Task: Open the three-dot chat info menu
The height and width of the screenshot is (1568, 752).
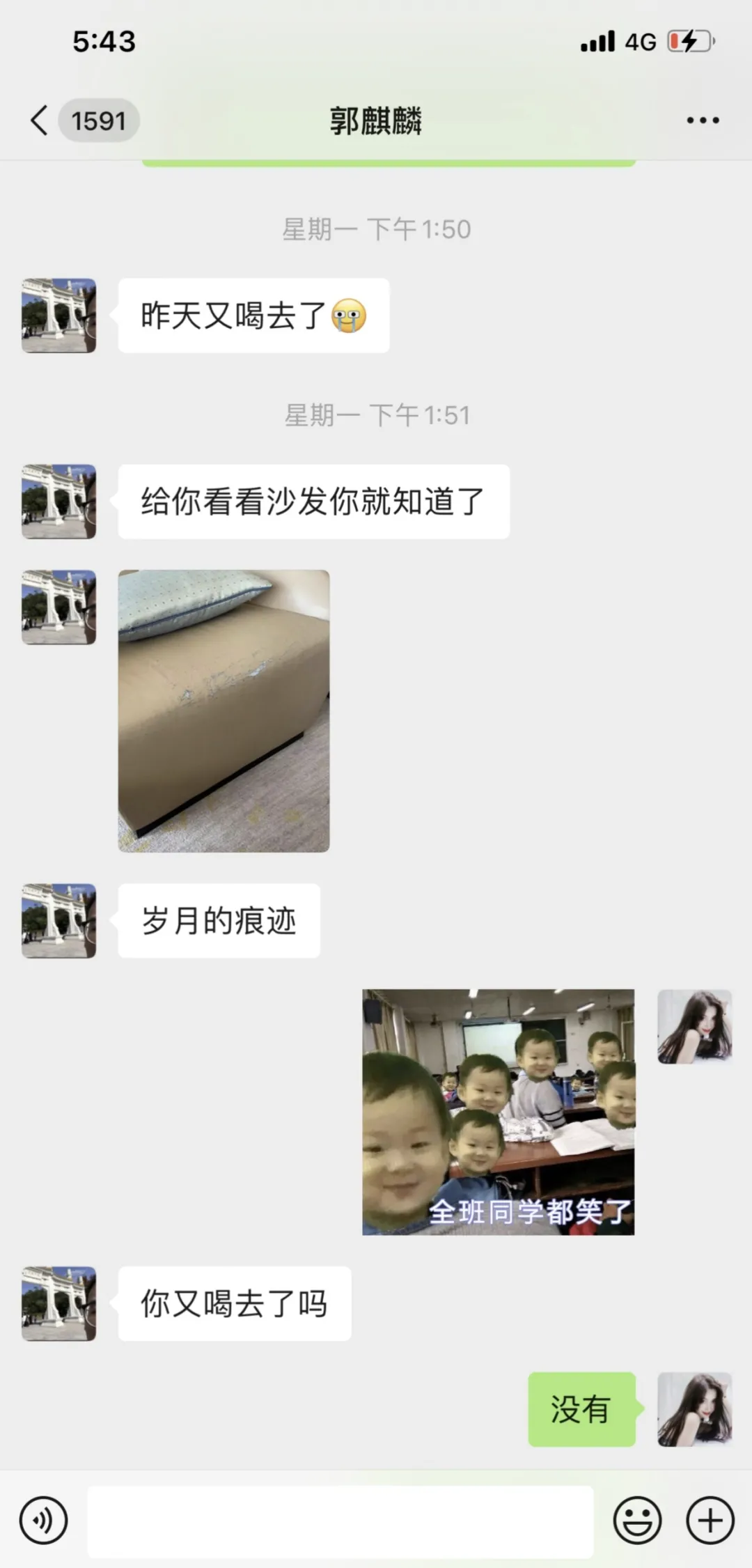Action: pyautogui.click(x=703, y=121)
